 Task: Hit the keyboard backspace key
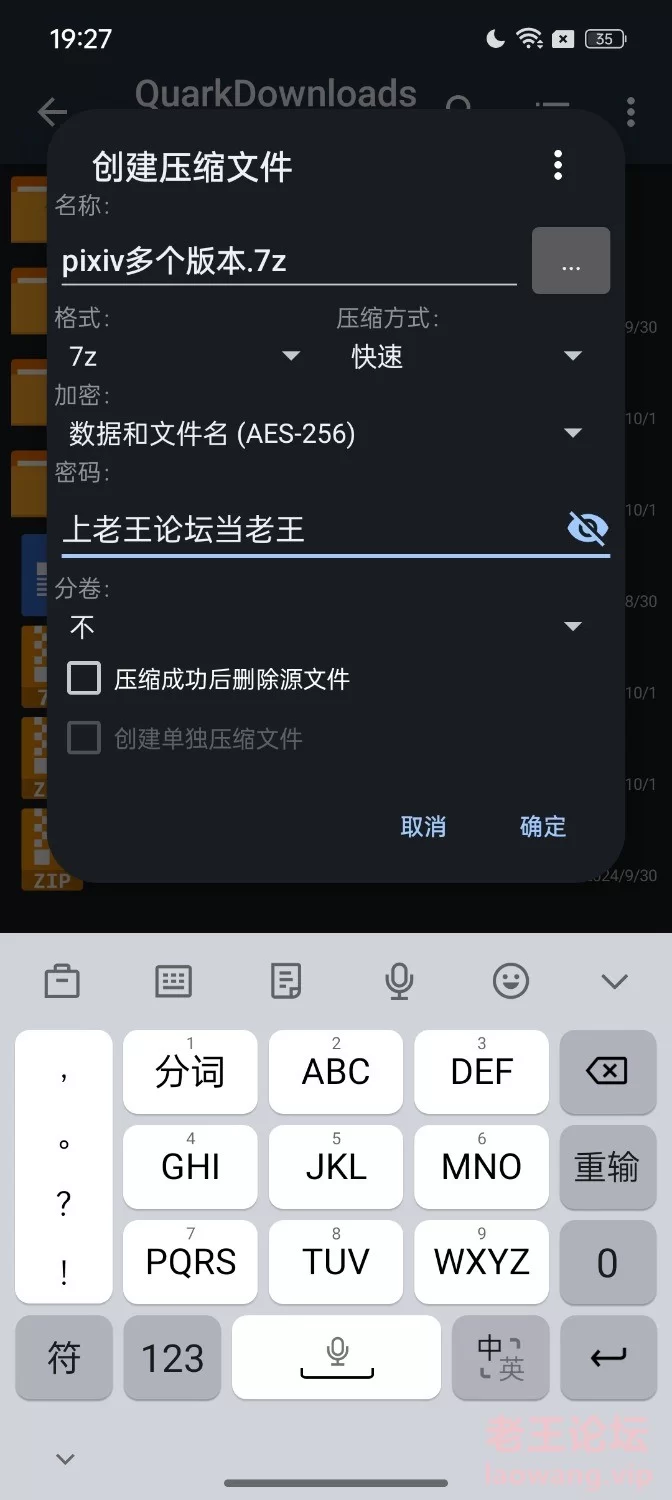pos(606,1072)
